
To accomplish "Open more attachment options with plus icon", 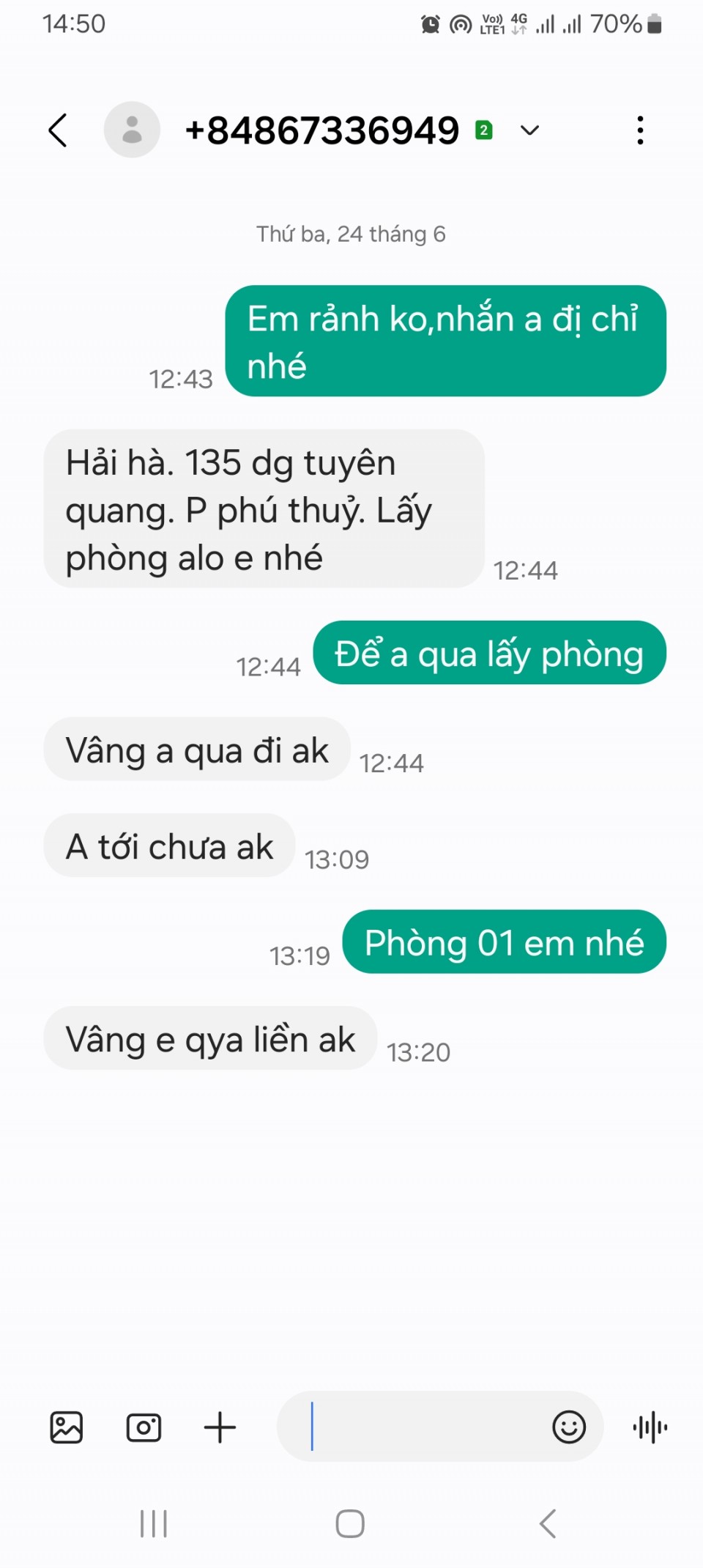I will tap(220, 1427).
